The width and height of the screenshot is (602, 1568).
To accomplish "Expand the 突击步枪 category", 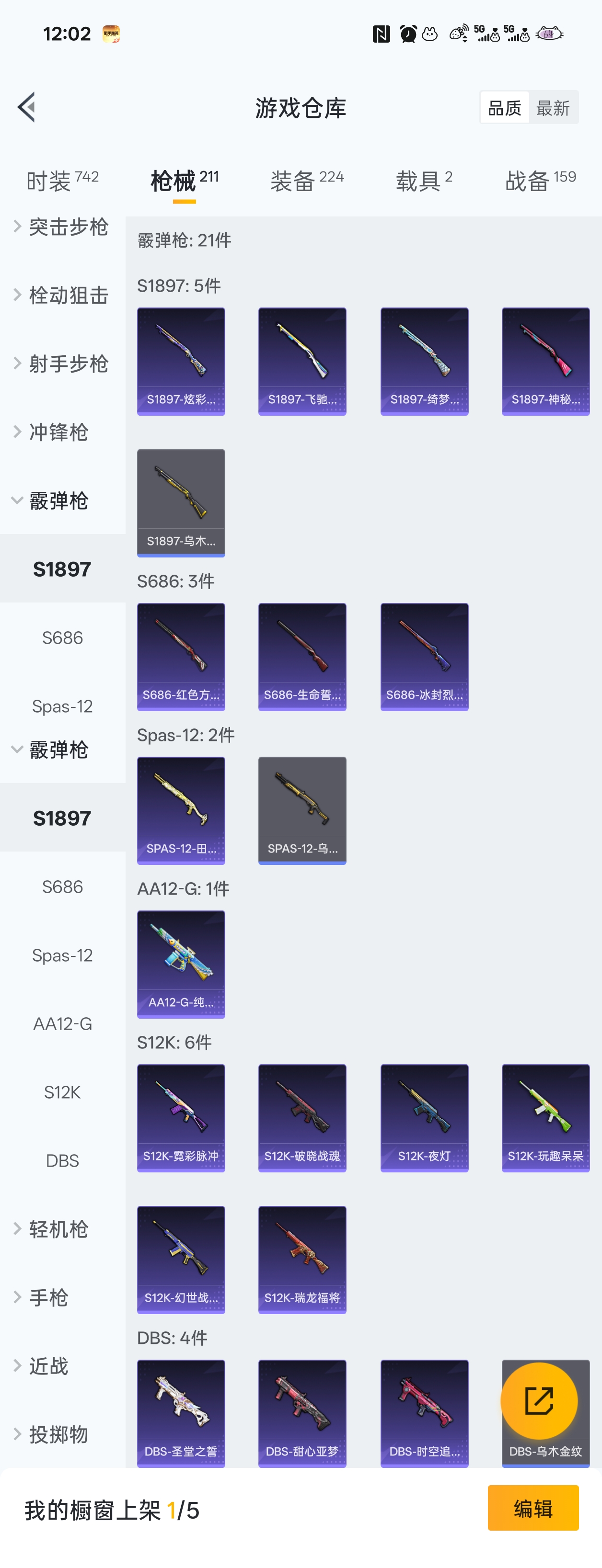I will (61, 227).
